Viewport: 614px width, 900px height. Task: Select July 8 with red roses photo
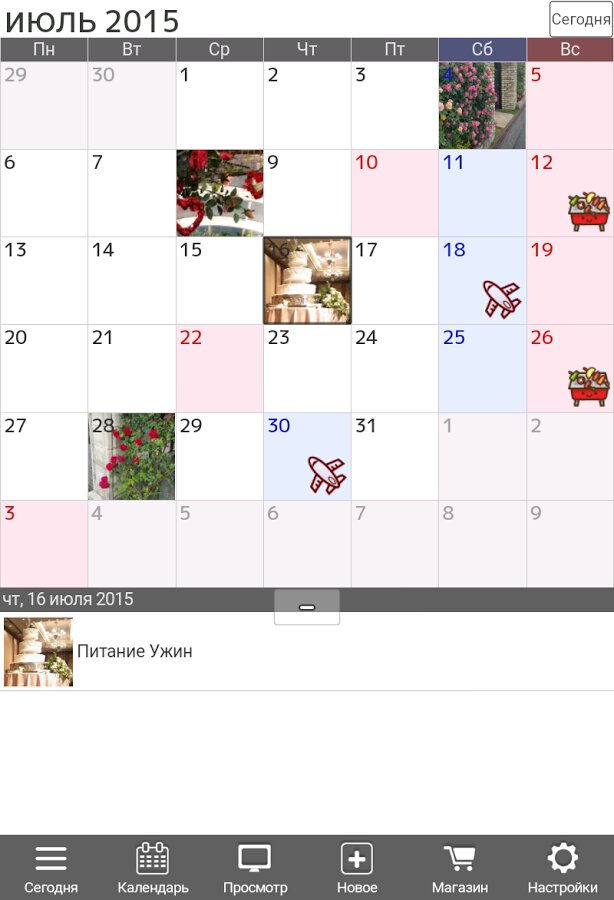click(219, 193)
